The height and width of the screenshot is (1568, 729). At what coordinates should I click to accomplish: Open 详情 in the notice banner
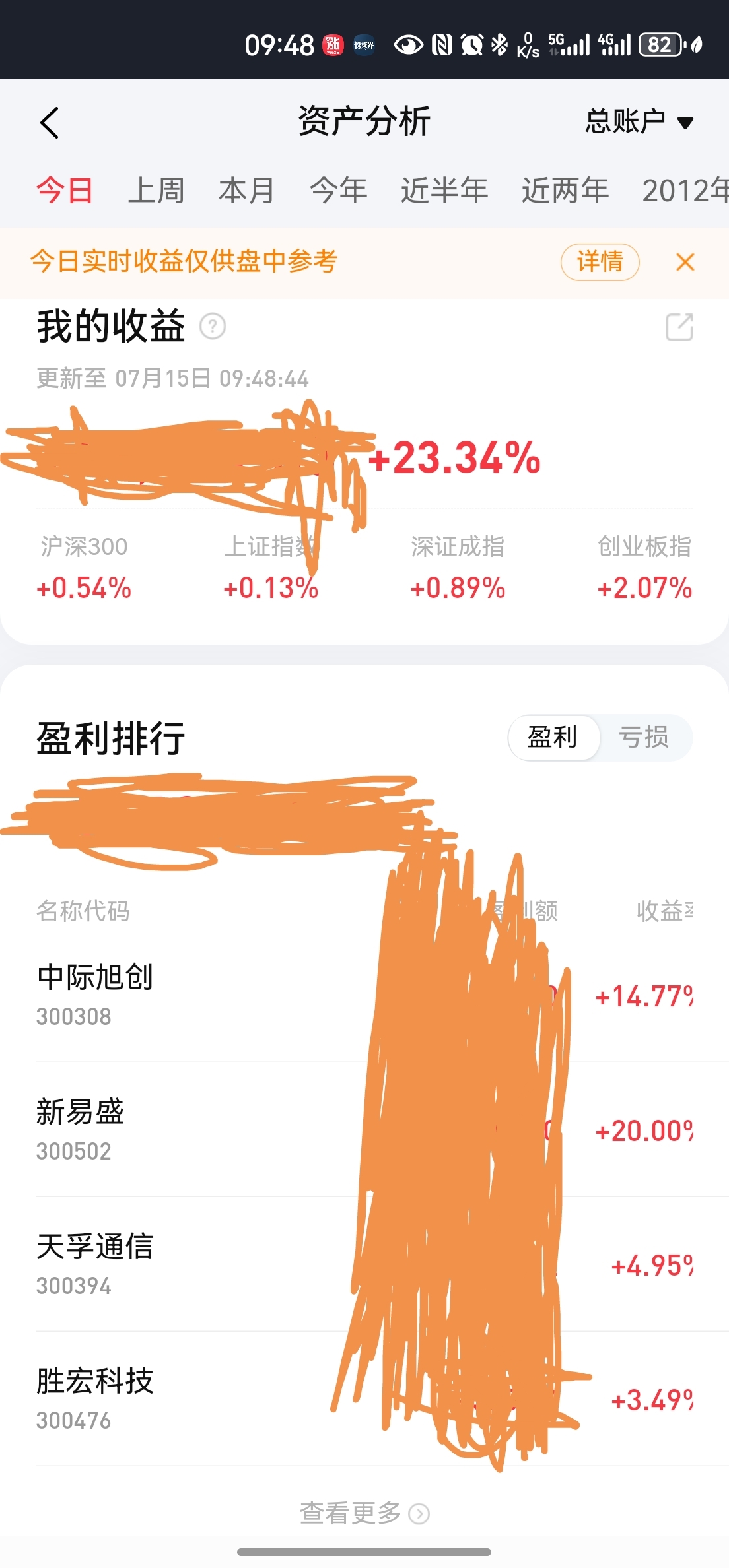(x=600, y=262)
